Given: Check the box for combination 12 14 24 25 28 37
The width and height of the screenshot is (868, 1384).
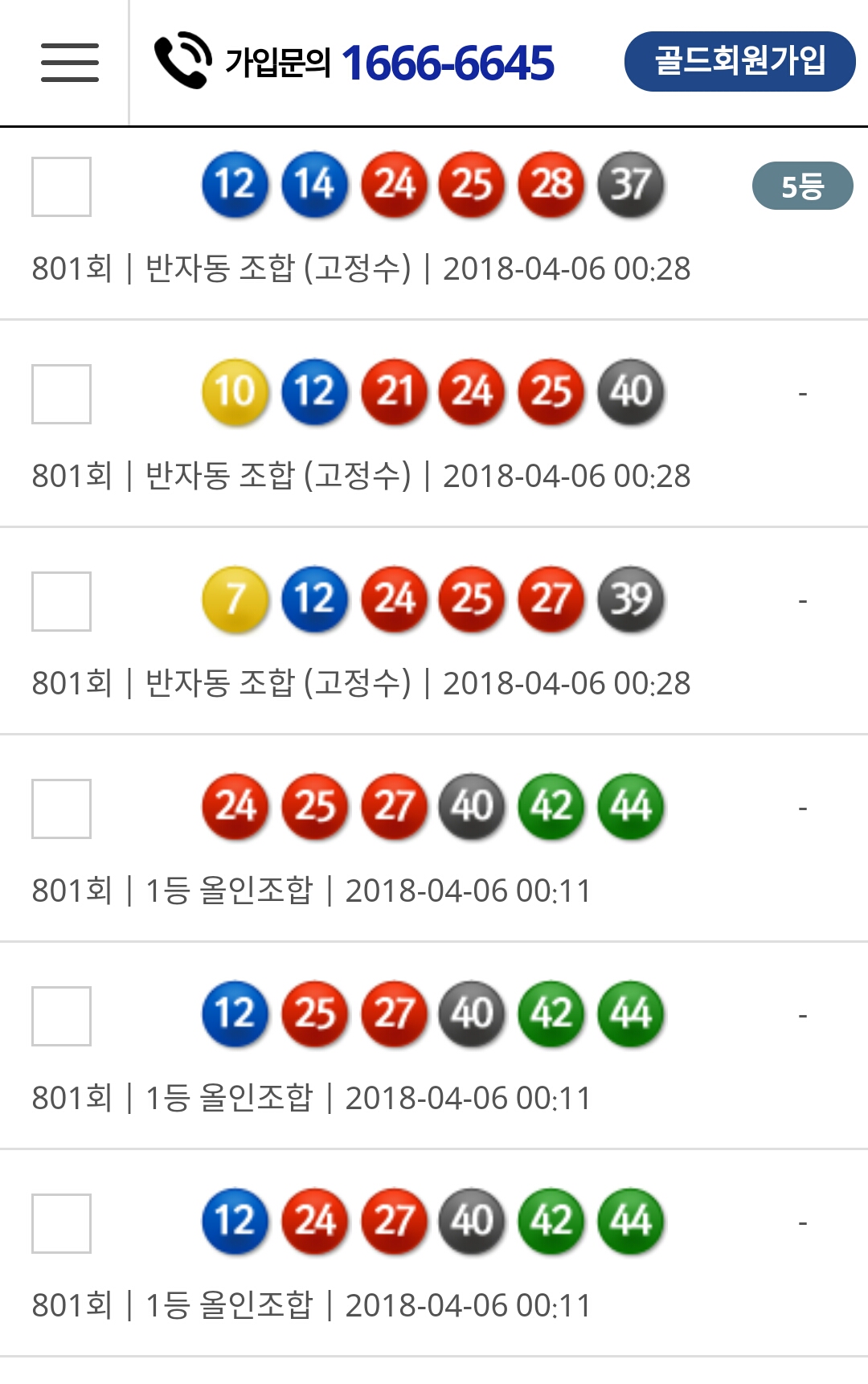Looking at the screenshot, I should tap(61, 186).
